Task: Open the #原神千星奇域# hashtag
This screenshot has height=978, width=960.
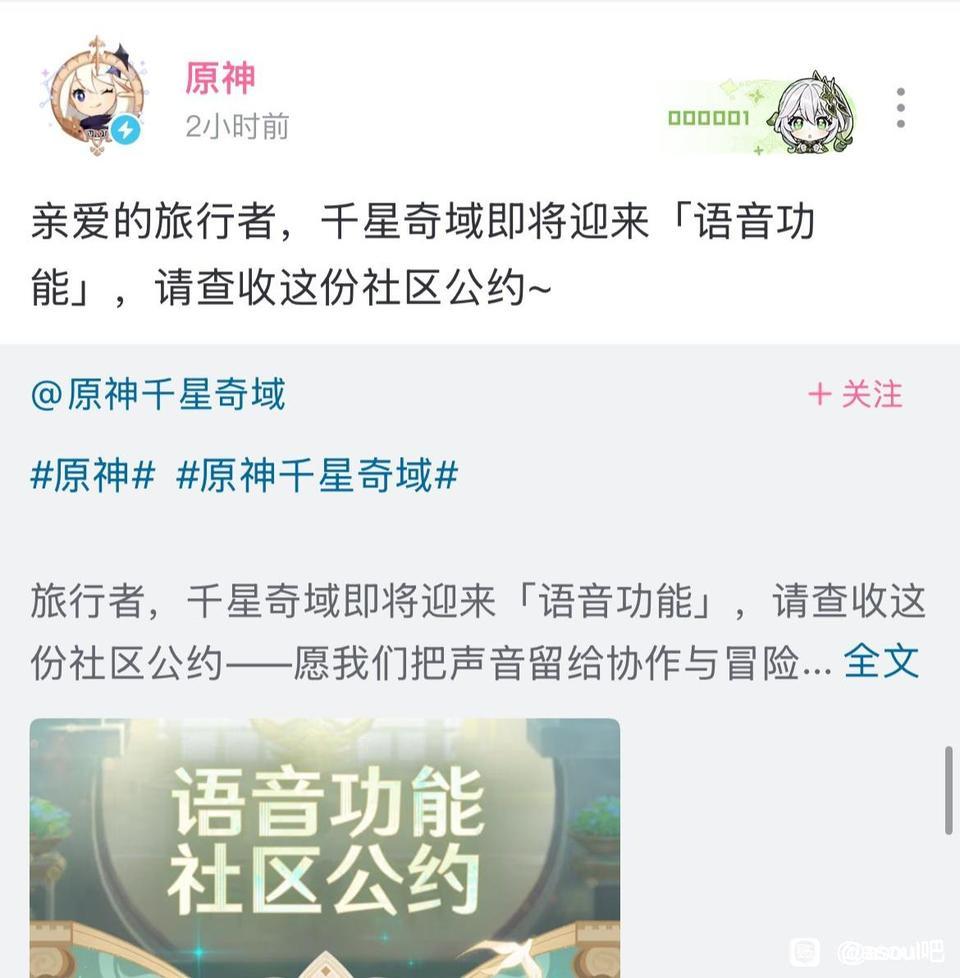Action: tap(317, 475)
